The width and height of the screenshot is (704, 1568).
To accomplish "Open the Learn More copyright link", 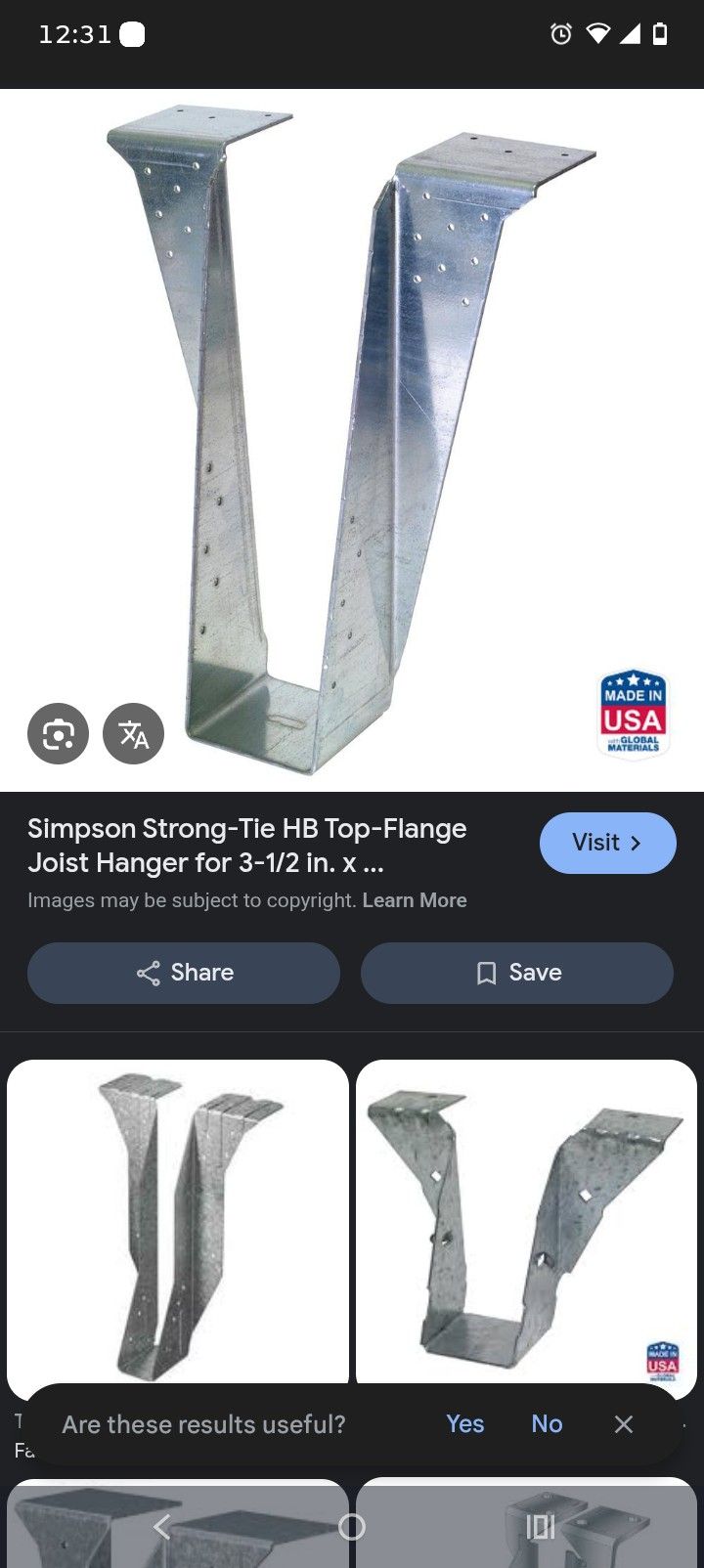I will [415, 900].
